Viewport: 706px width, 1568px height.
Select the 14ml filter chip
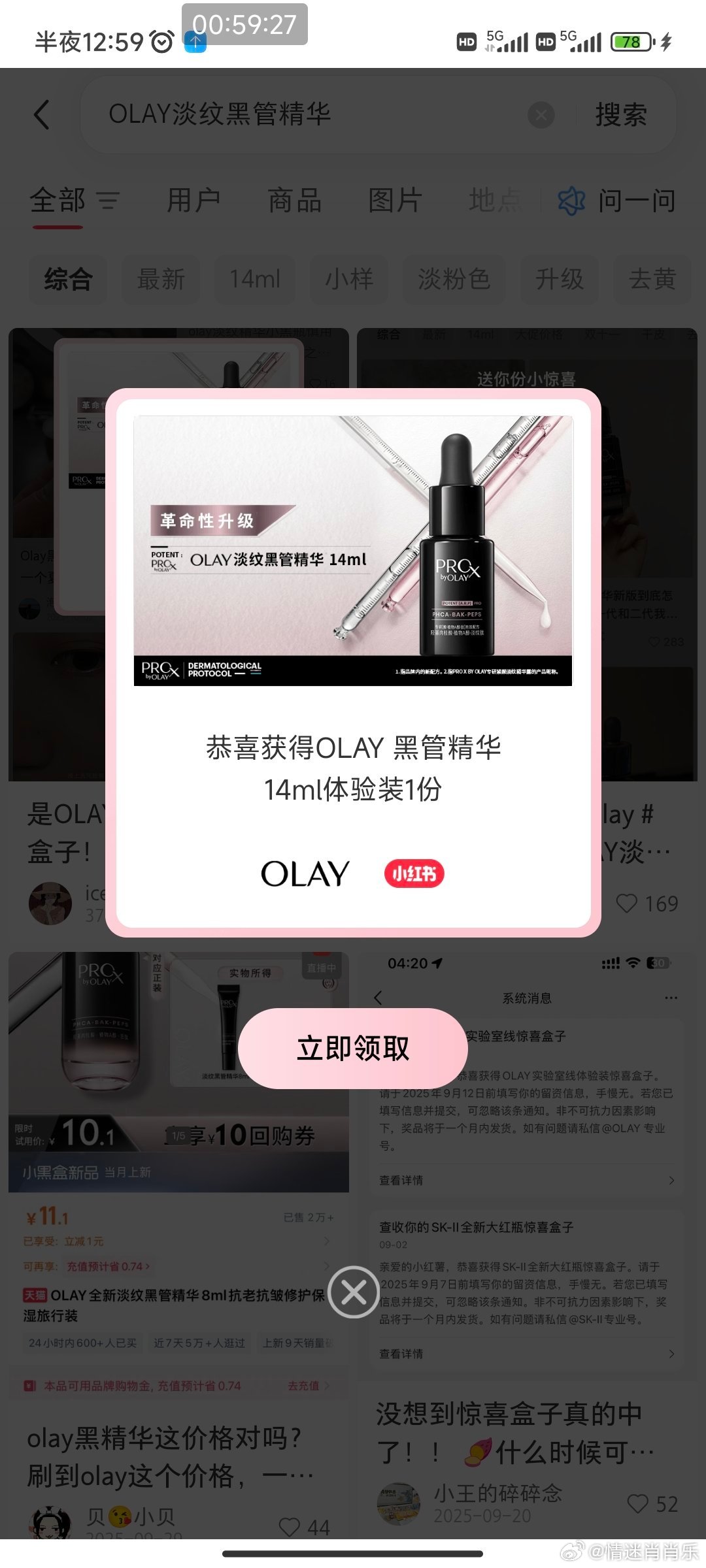[255, 280]
